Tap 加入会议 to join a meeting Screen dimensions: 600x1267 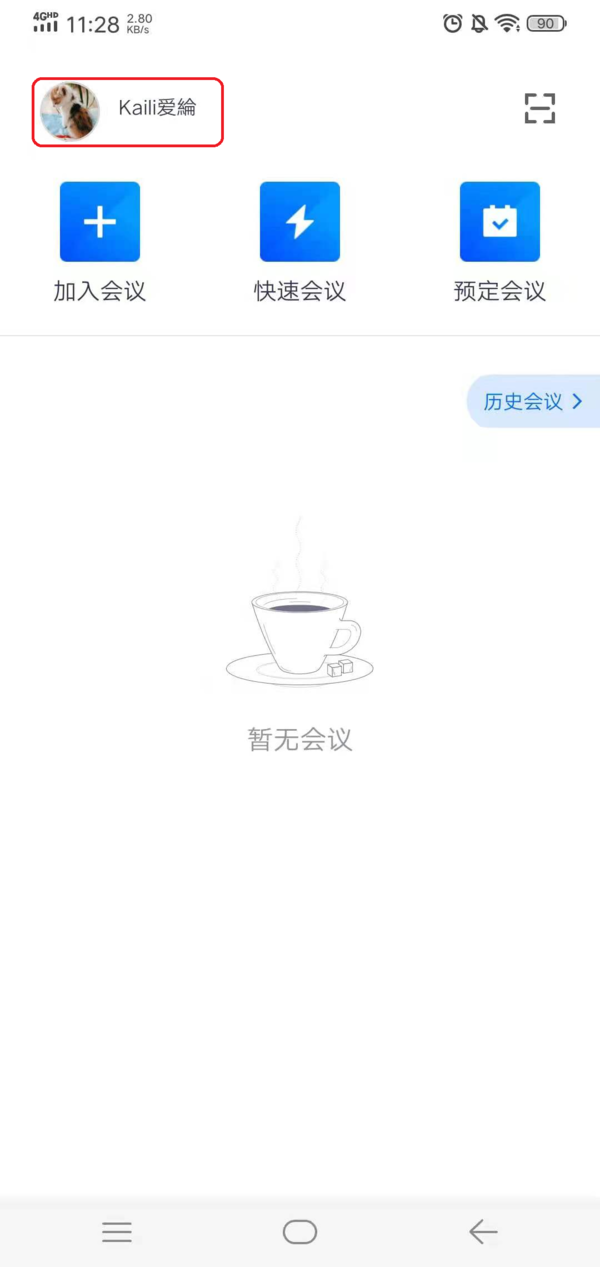100,222
